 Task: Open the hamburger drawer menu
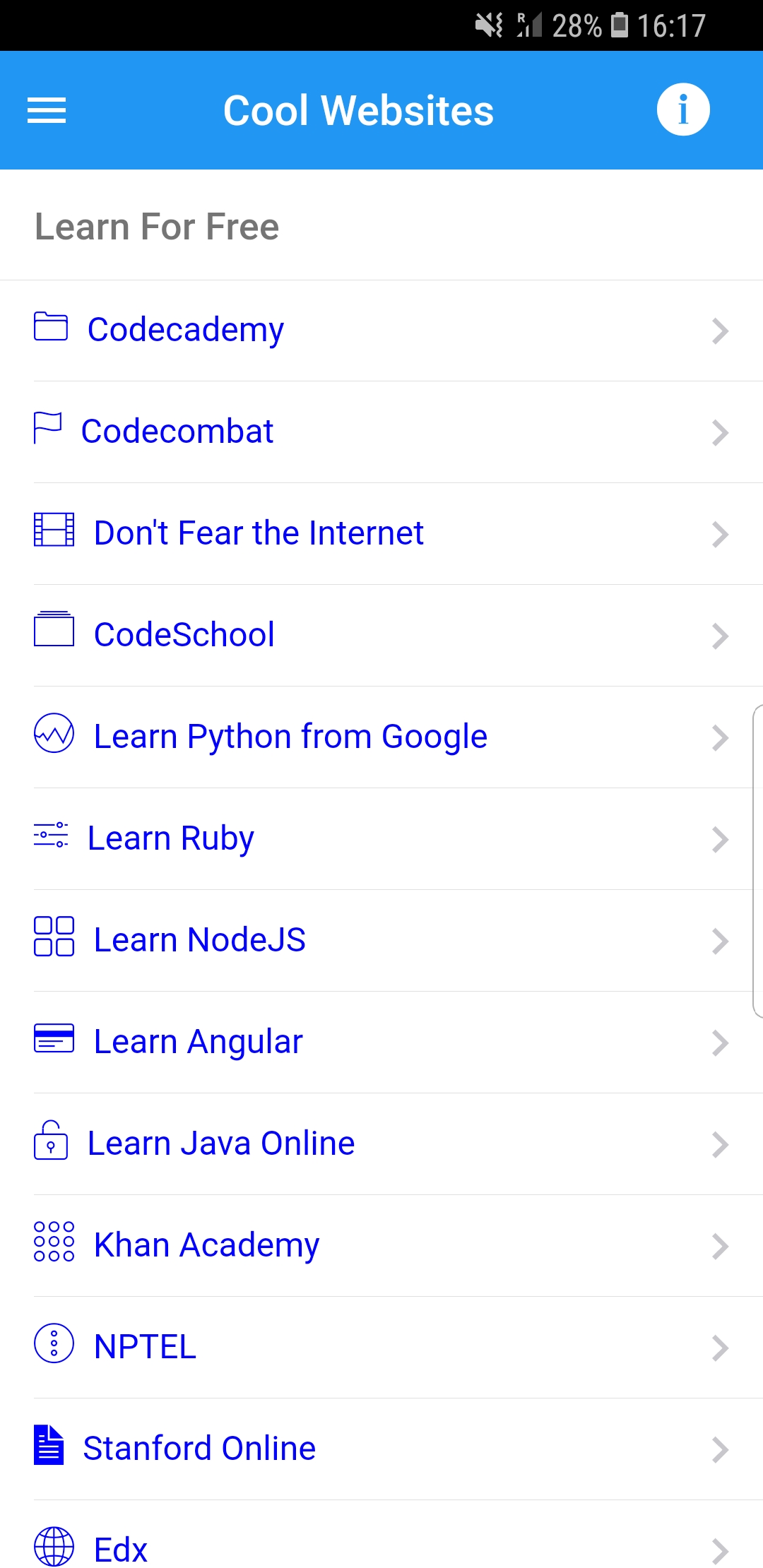click(x=47, y=110)
